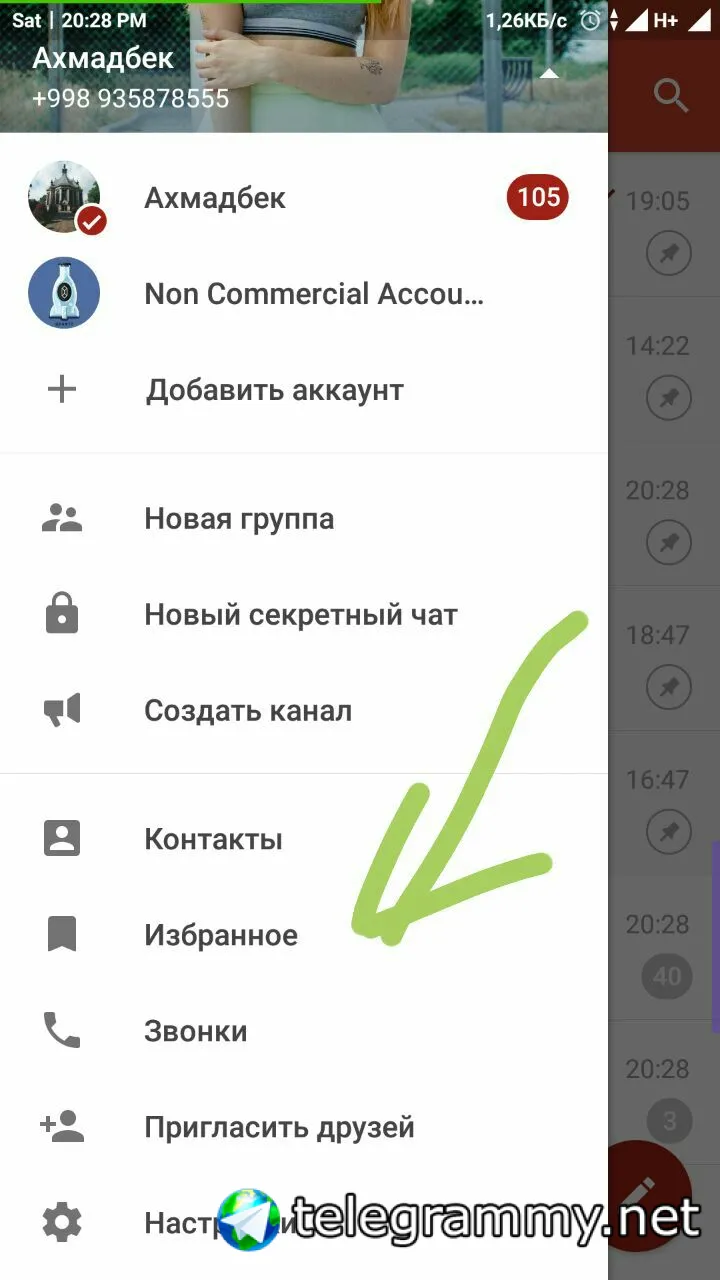Viewport: 720px width, 1280px height.
Task: Open Контакты
Action: [213, 839]
